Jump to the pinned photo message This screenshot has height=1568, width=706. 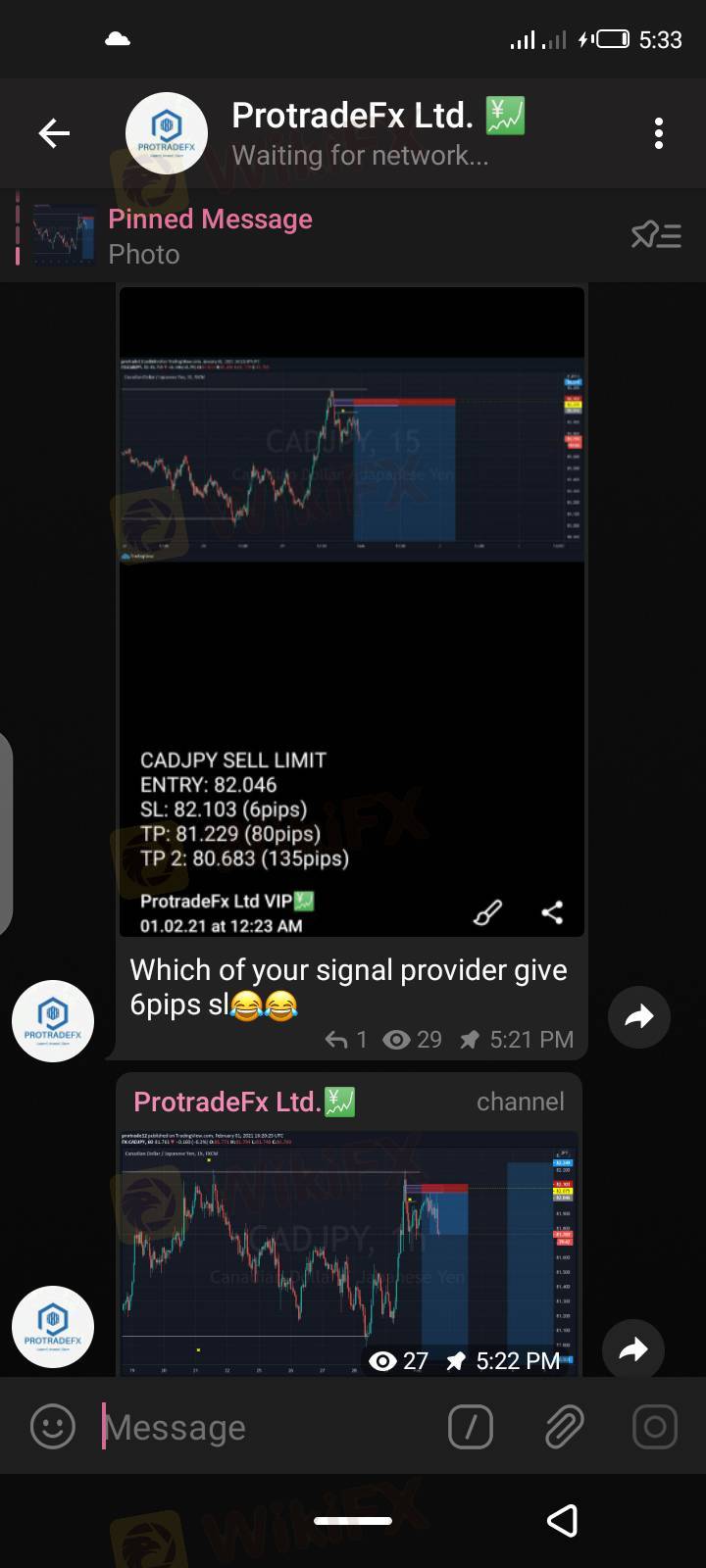210,235
